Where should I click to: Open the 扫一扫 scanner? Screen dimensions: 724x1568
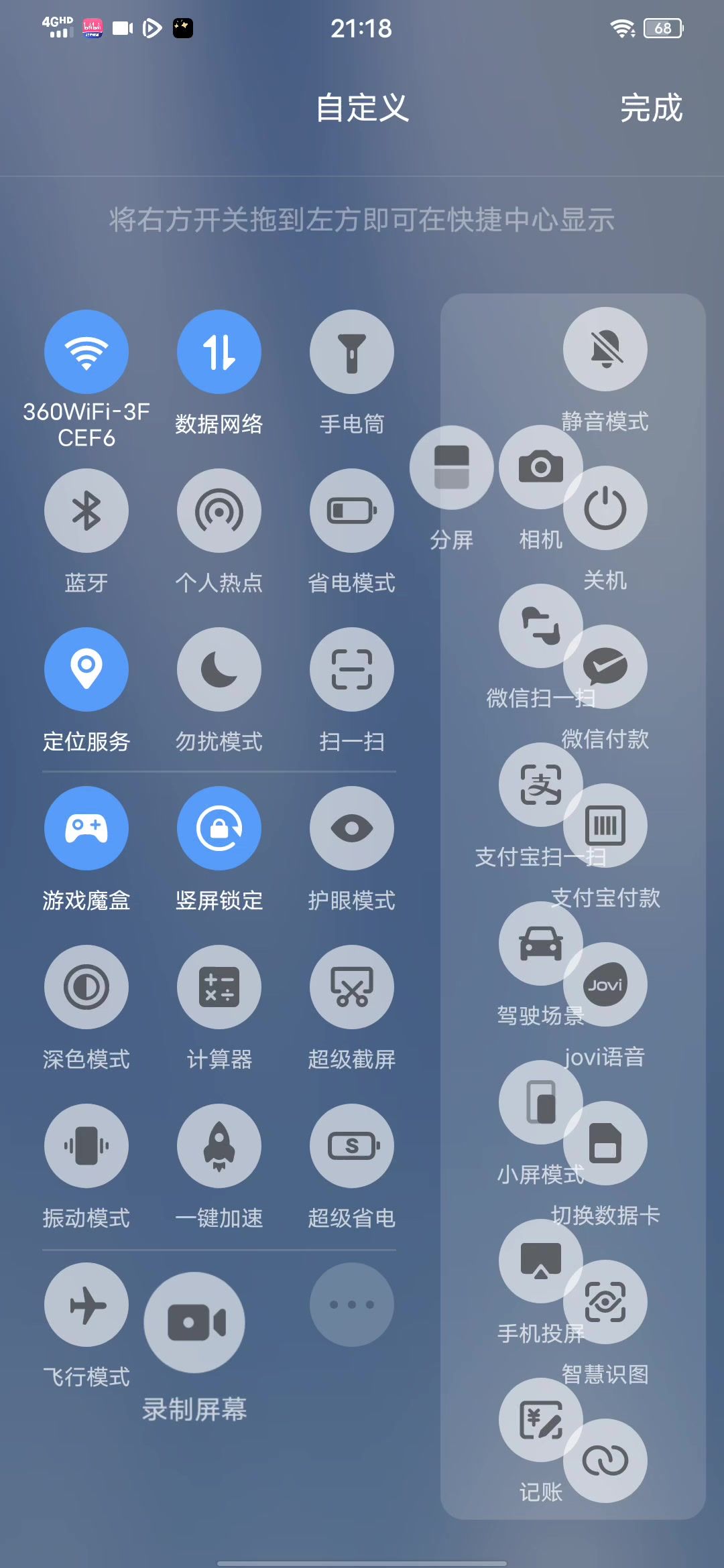tap(352, 669)
